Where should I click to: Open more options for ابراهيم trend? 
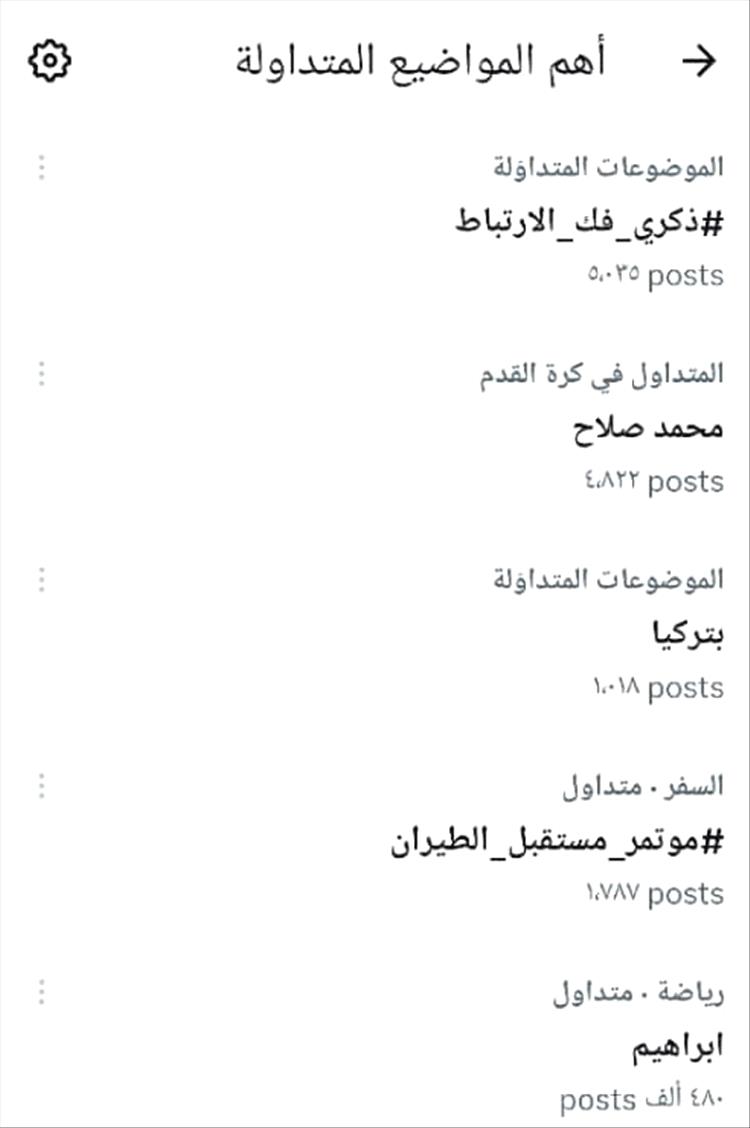point(41,992)
